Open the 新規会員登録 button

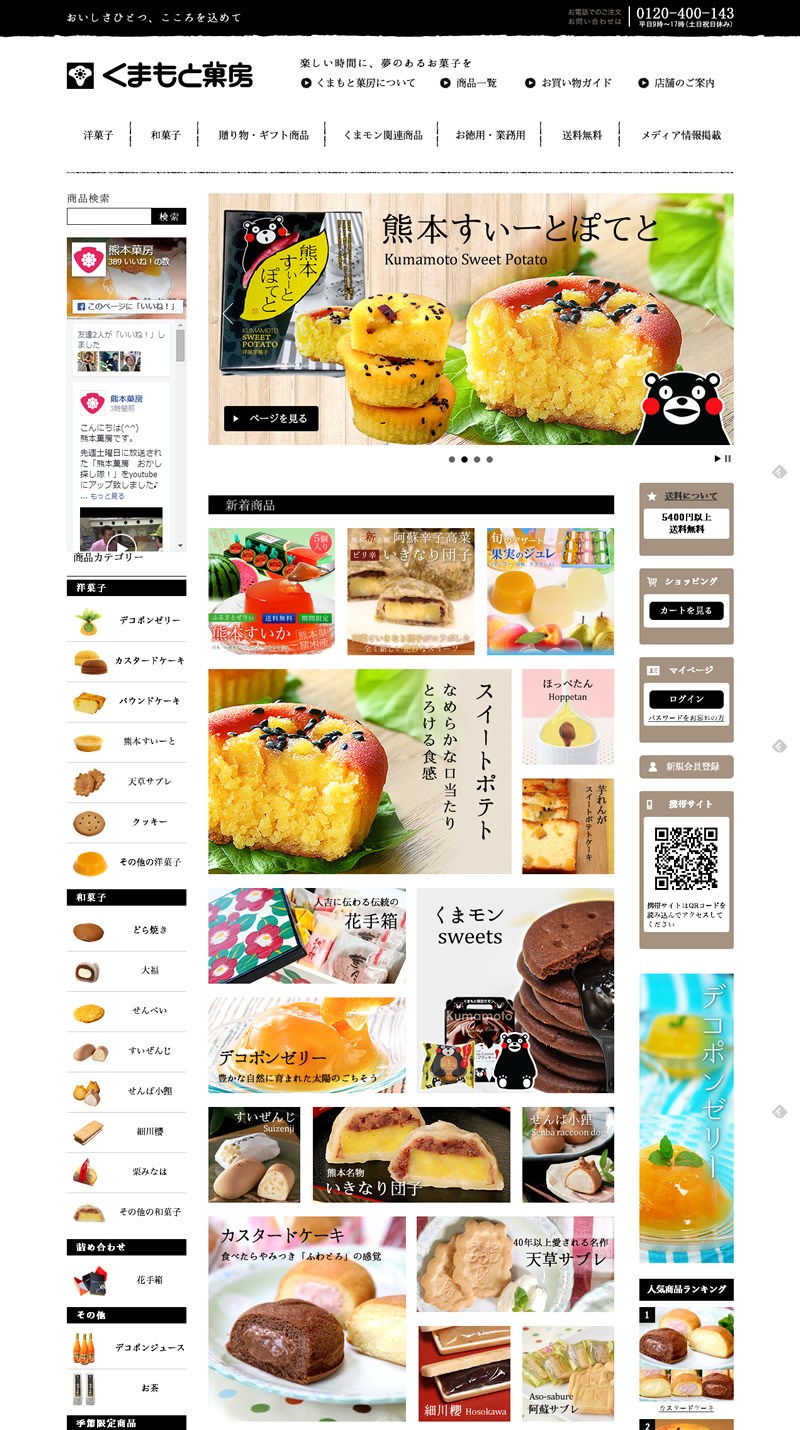(x=686, y=767)
